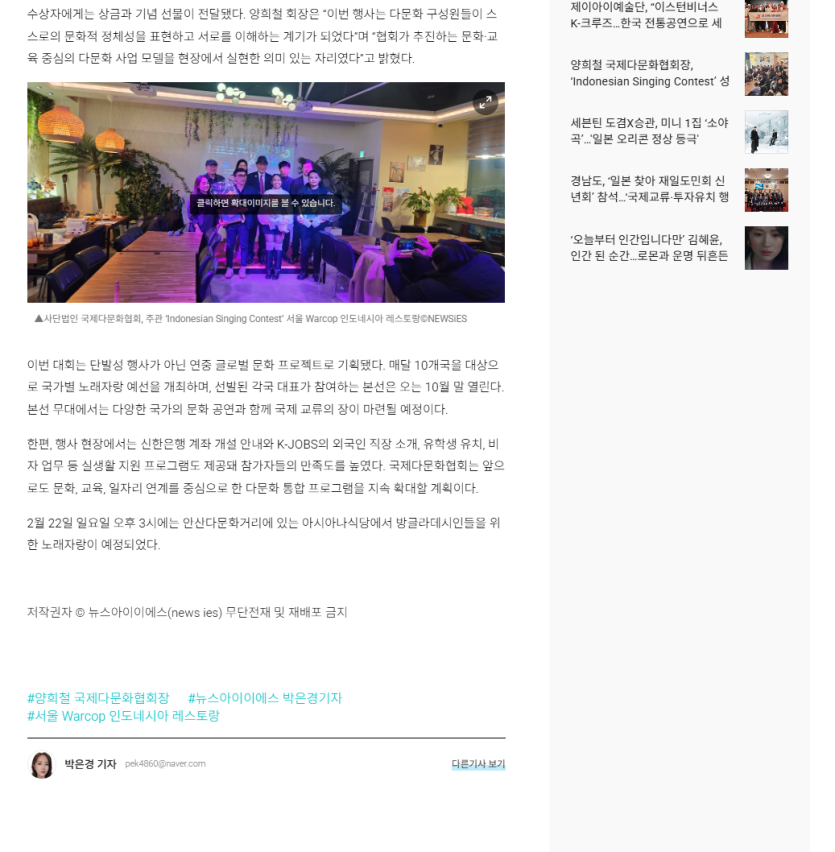Email the reporter at pek4860@naver.com
835x852 pixels.
165,764
